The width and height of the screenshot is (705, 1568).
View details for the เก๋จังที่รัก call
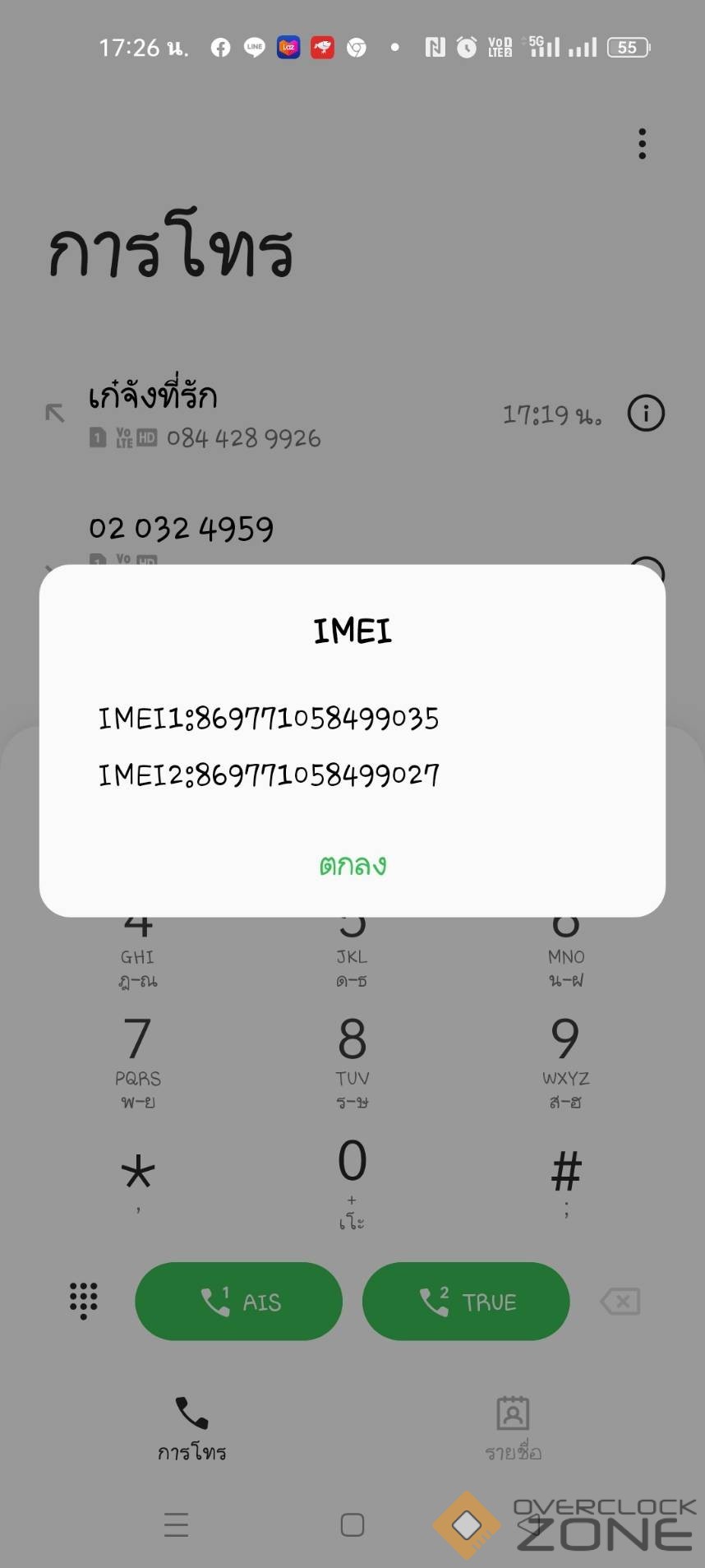point(646,414)
